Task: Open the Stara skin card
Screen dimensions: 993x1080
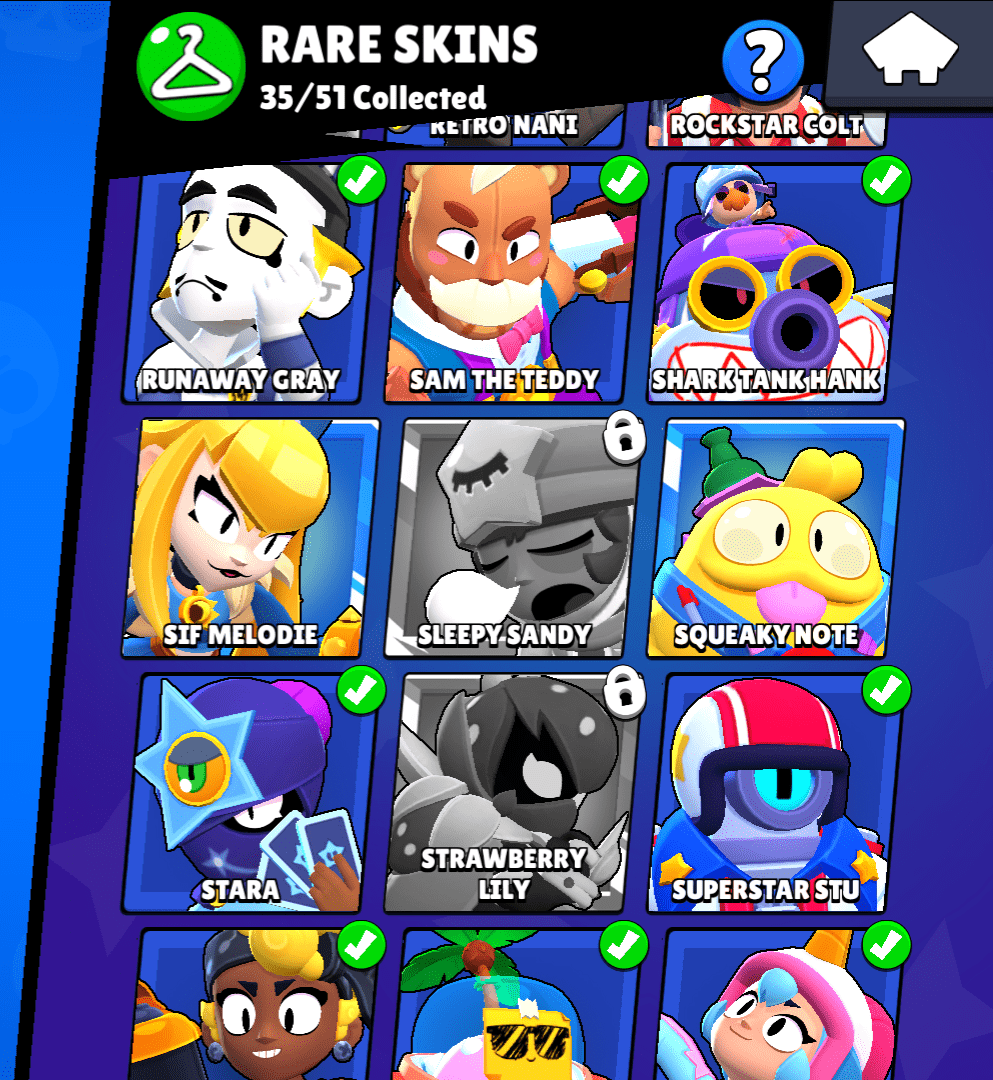Action: coord(251,792)
